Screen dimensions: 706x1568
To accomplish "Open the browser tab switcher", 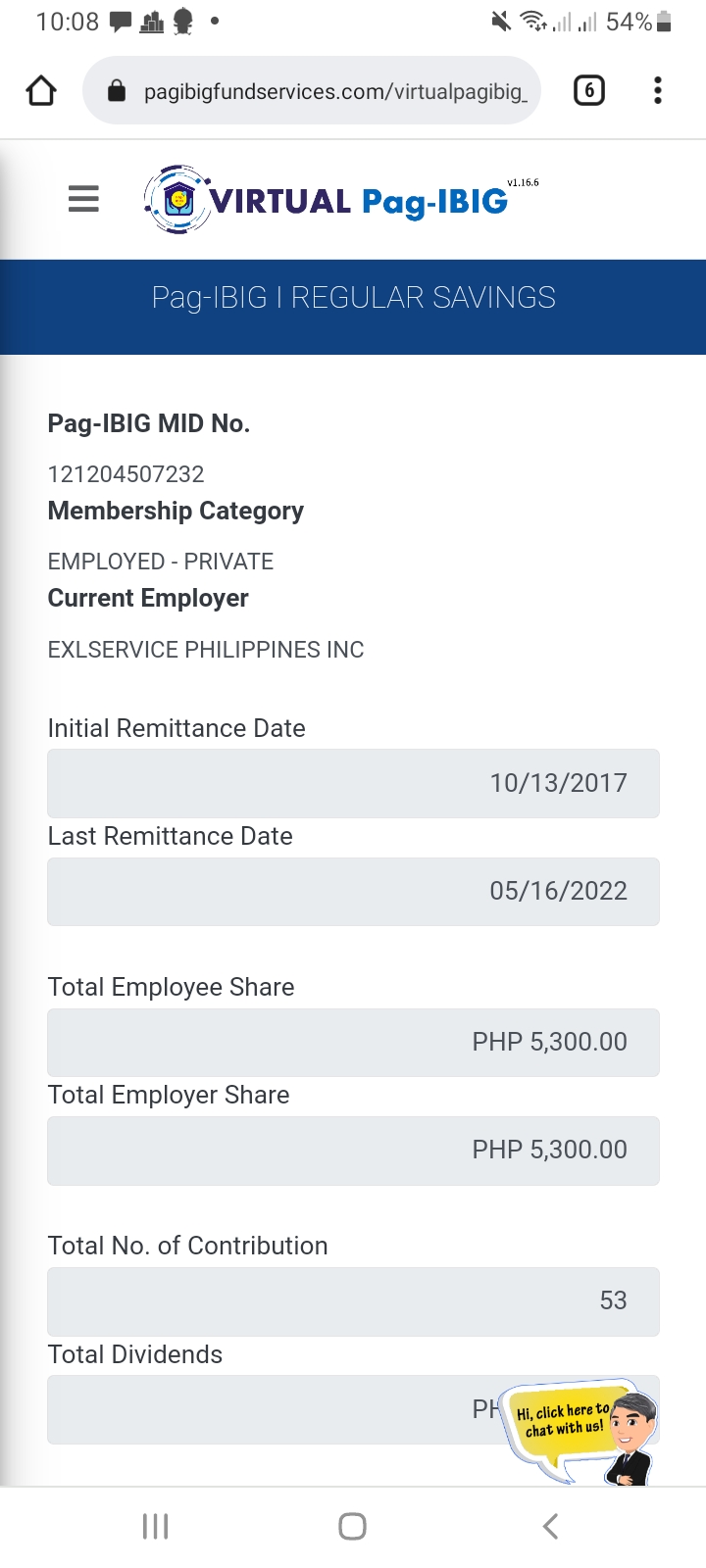I will point(588,91).
